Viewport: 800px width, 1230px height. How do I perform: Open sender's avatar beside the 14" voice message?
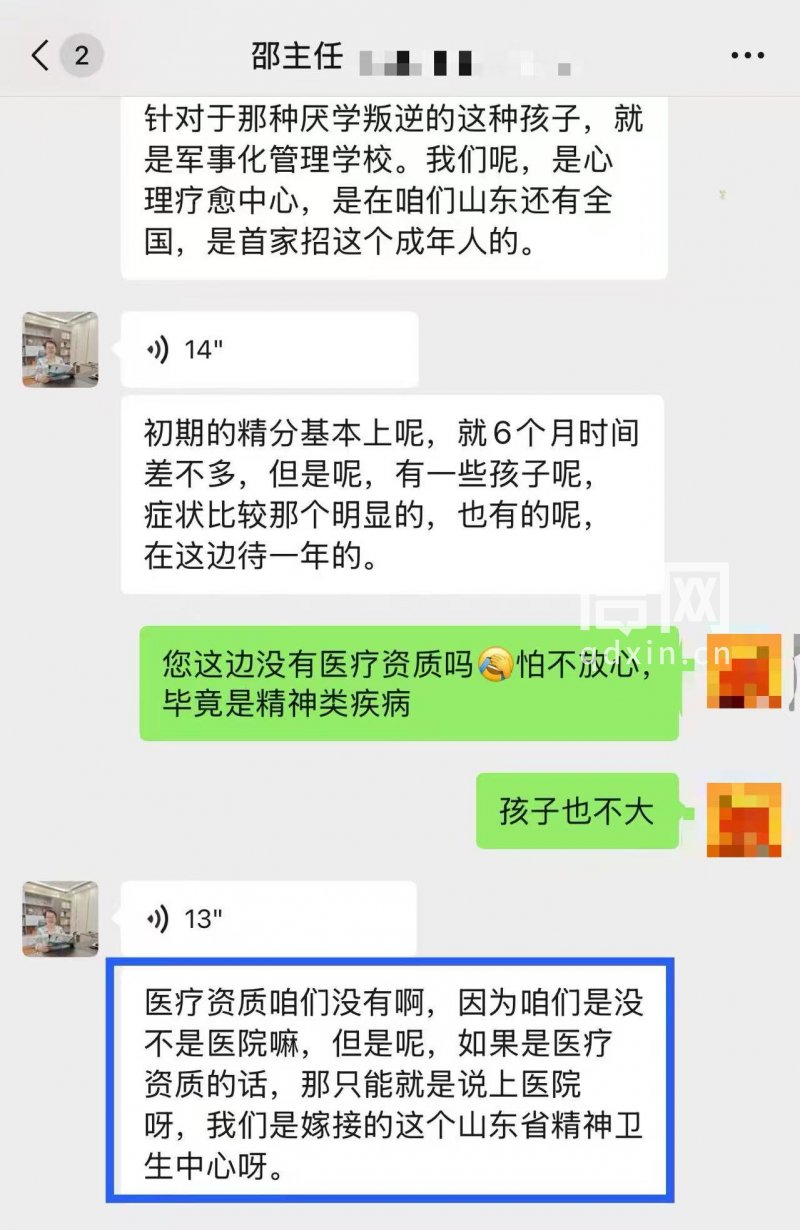60,349
